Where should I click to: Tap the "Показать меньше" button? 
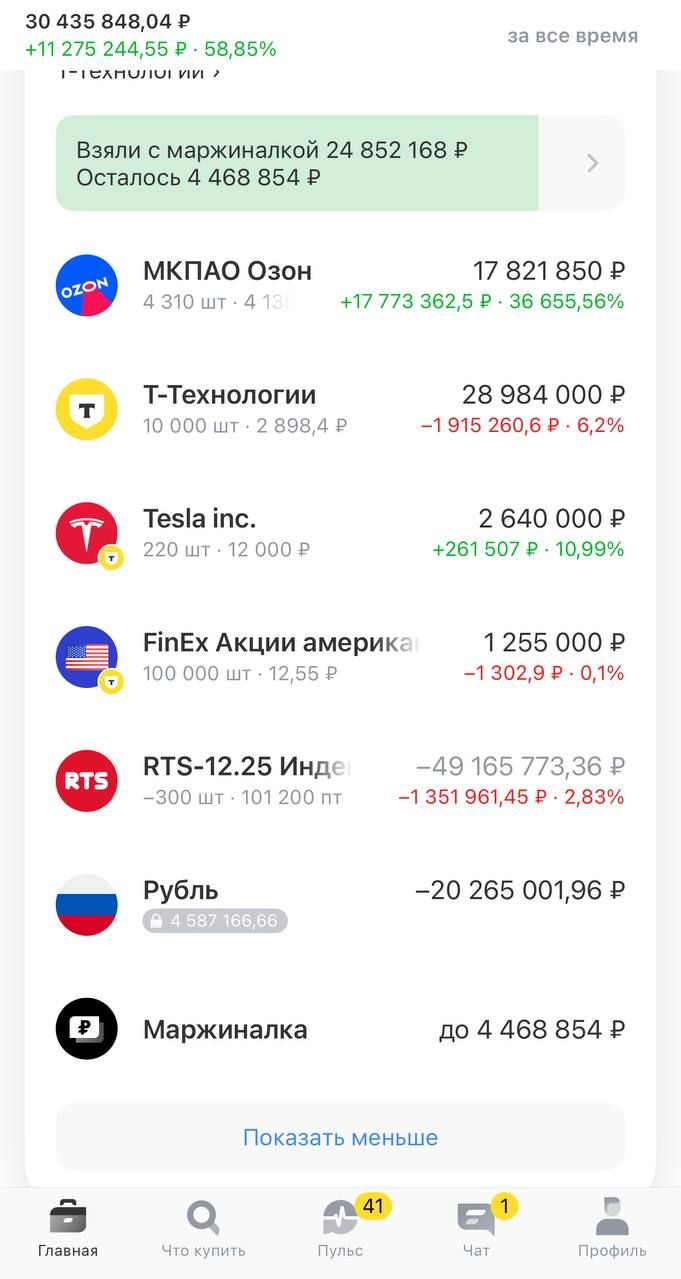coord(340,1137)
